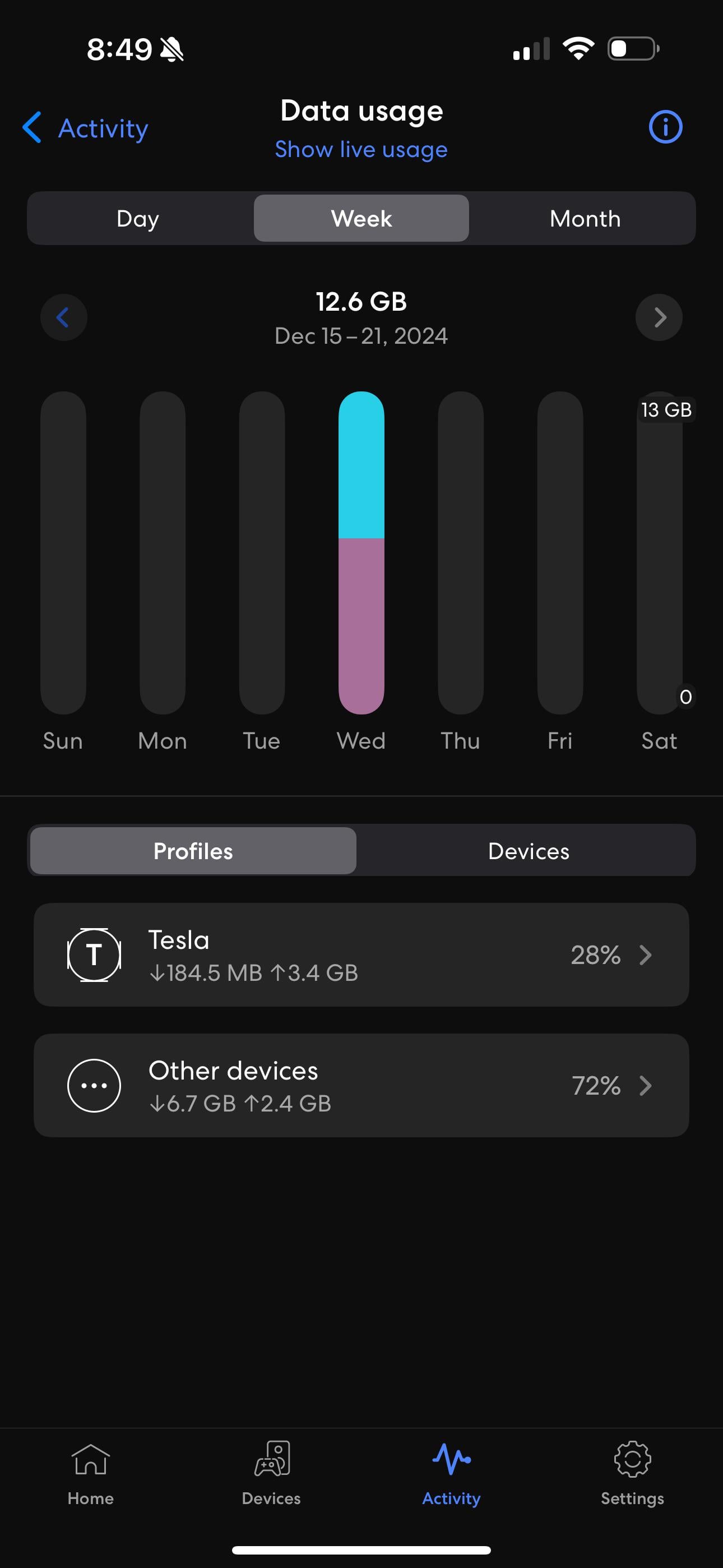Screen dimensions: 723x1568
Task: Open the Activity tab in bottom bar
Action: click(451, 1473)
